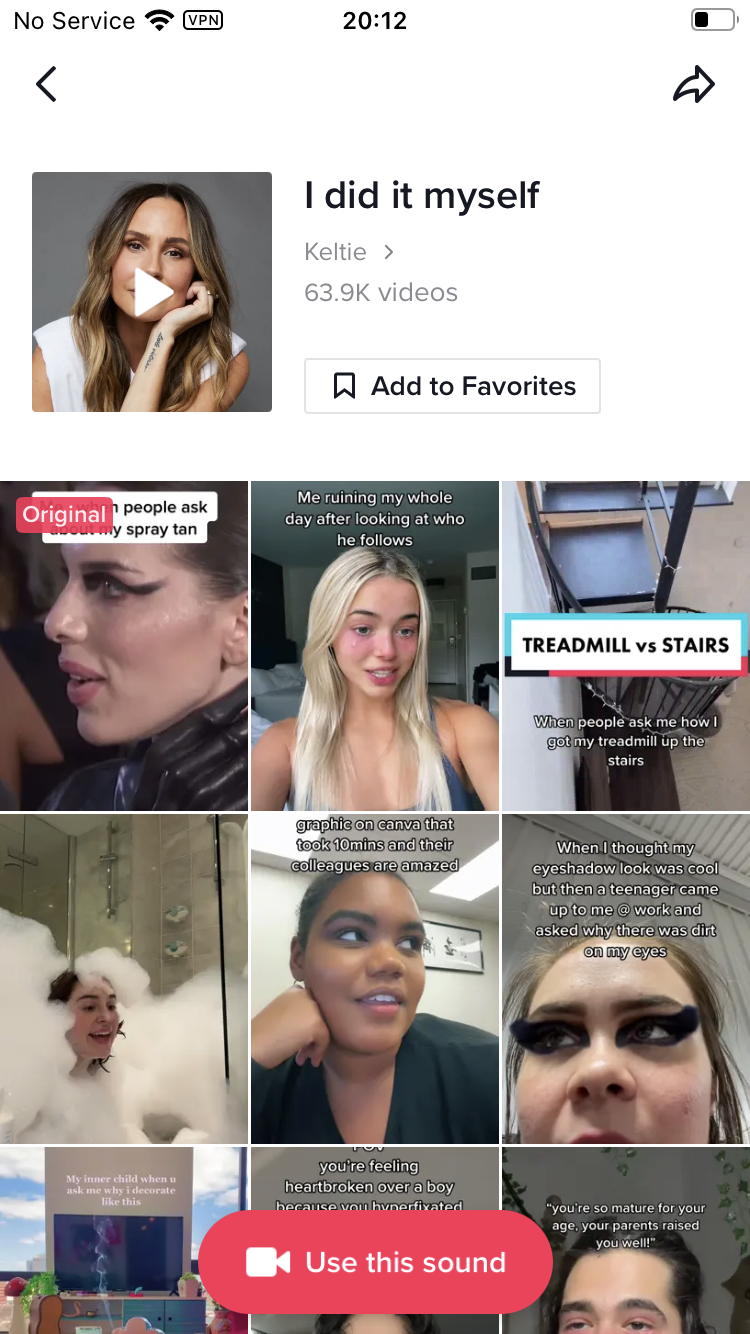Play the sound preview on cover image
750x1334 pixels.
pos(152,292)
